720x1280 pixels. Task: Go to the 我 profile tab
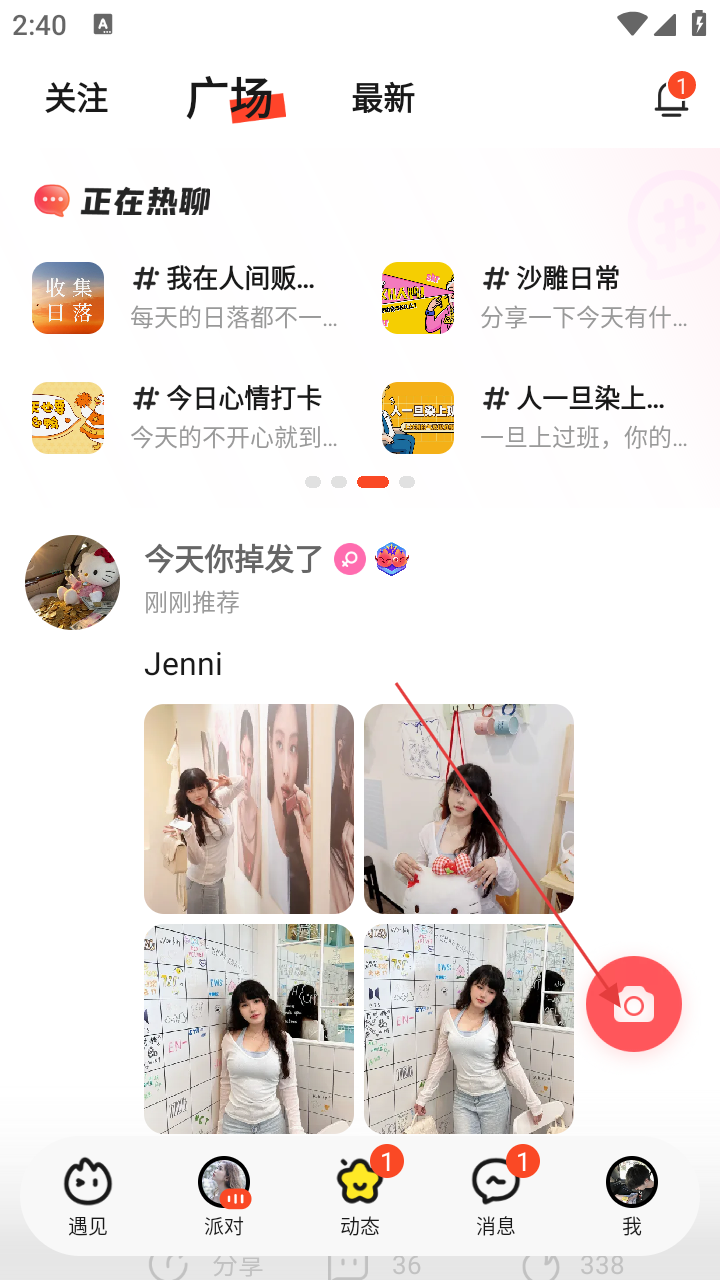632,1197
